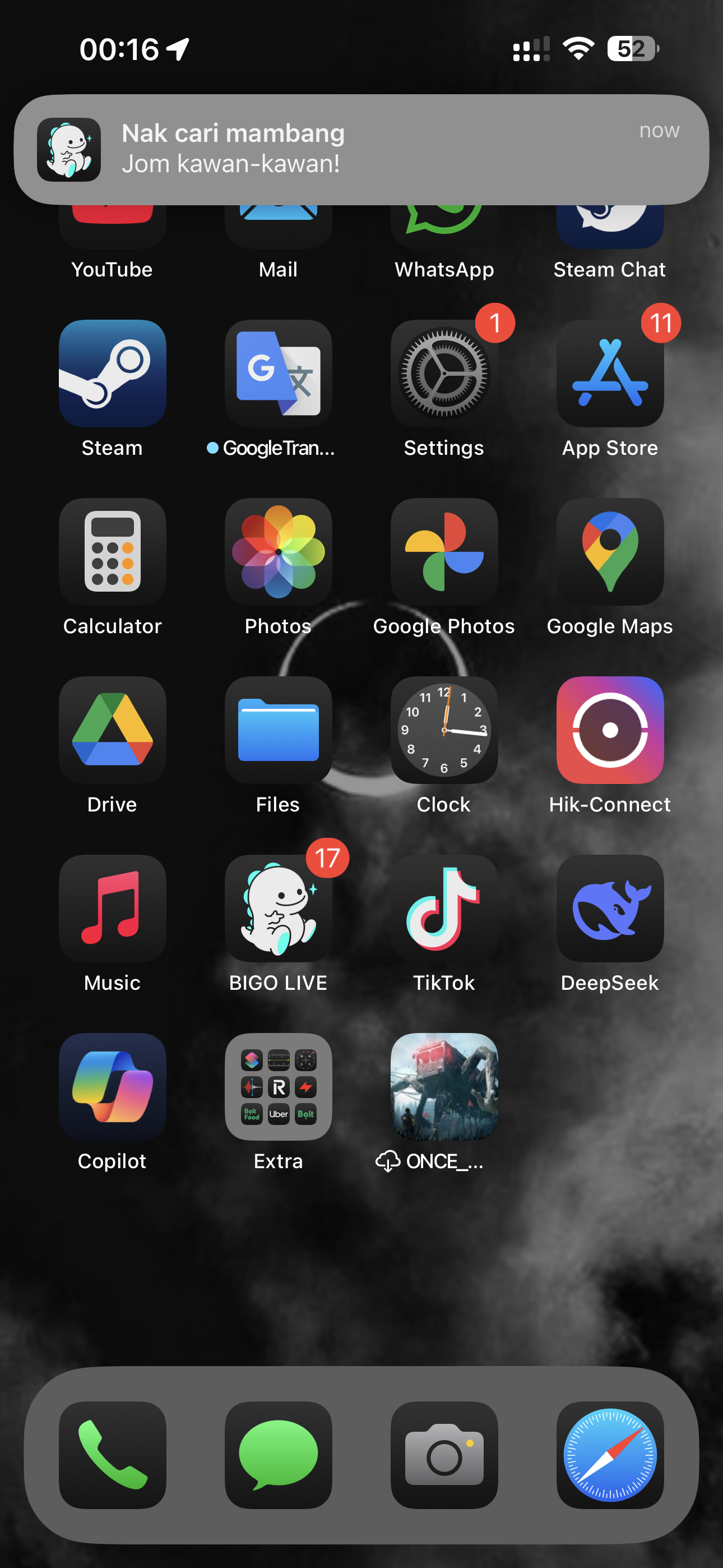Launch Google Maps
723x1568 pixels.
click(610, 551)
